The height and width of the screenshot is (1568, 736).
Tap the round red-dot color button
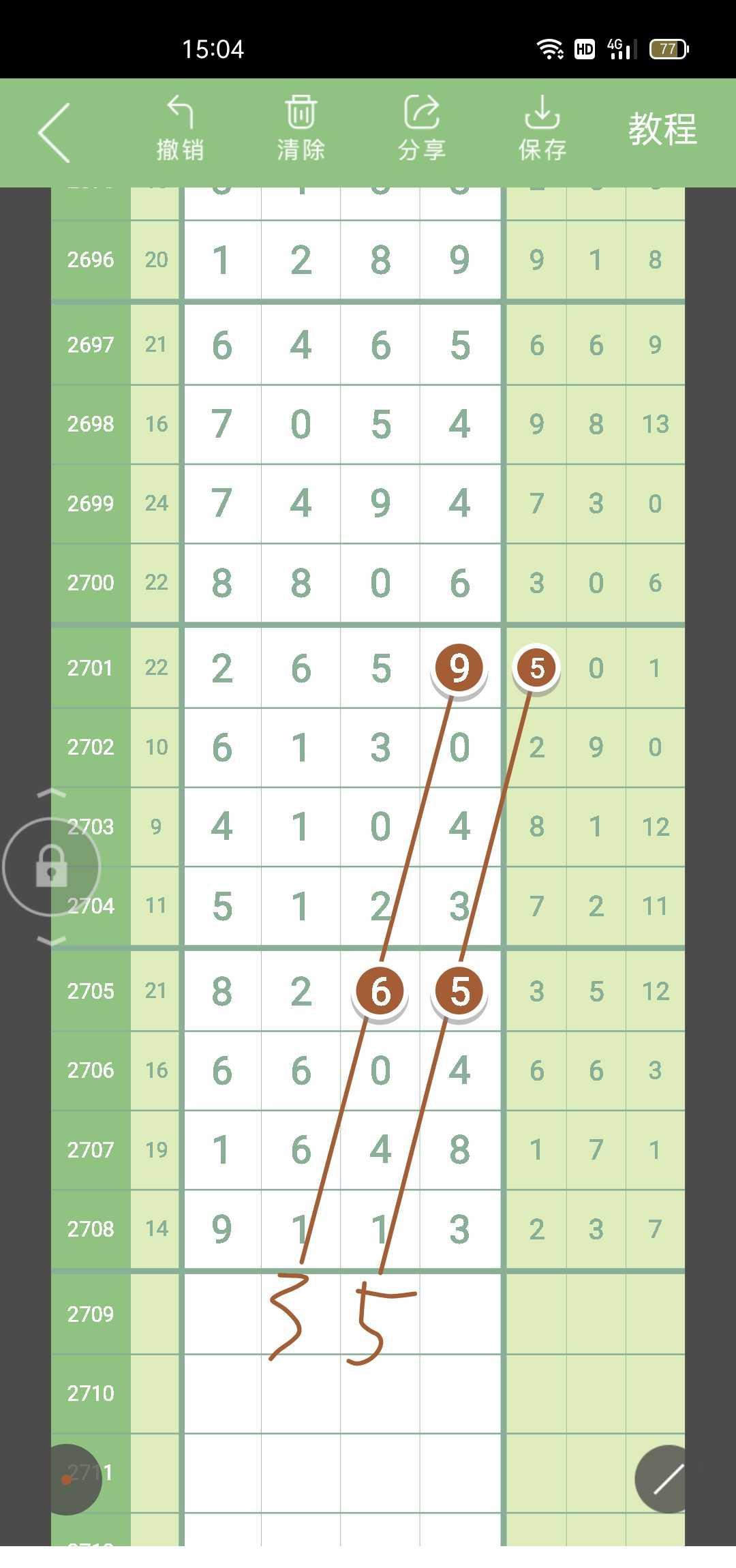[68, 1479]
